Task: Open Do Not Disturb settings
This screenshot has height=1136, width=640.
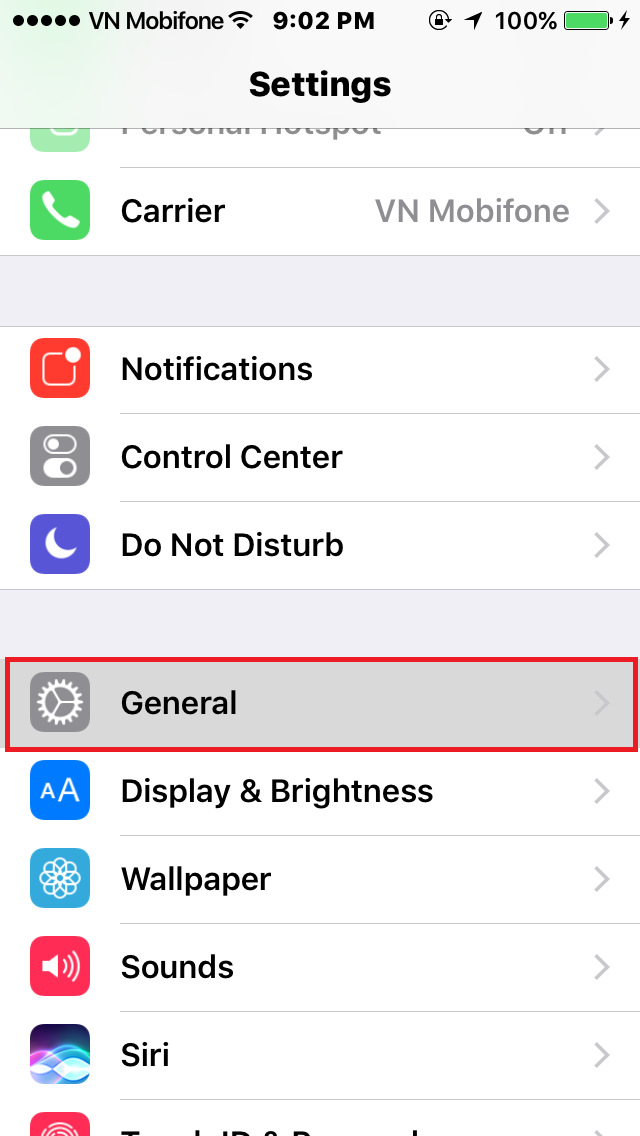Action: pyautogui.click(x=320, y=545)
